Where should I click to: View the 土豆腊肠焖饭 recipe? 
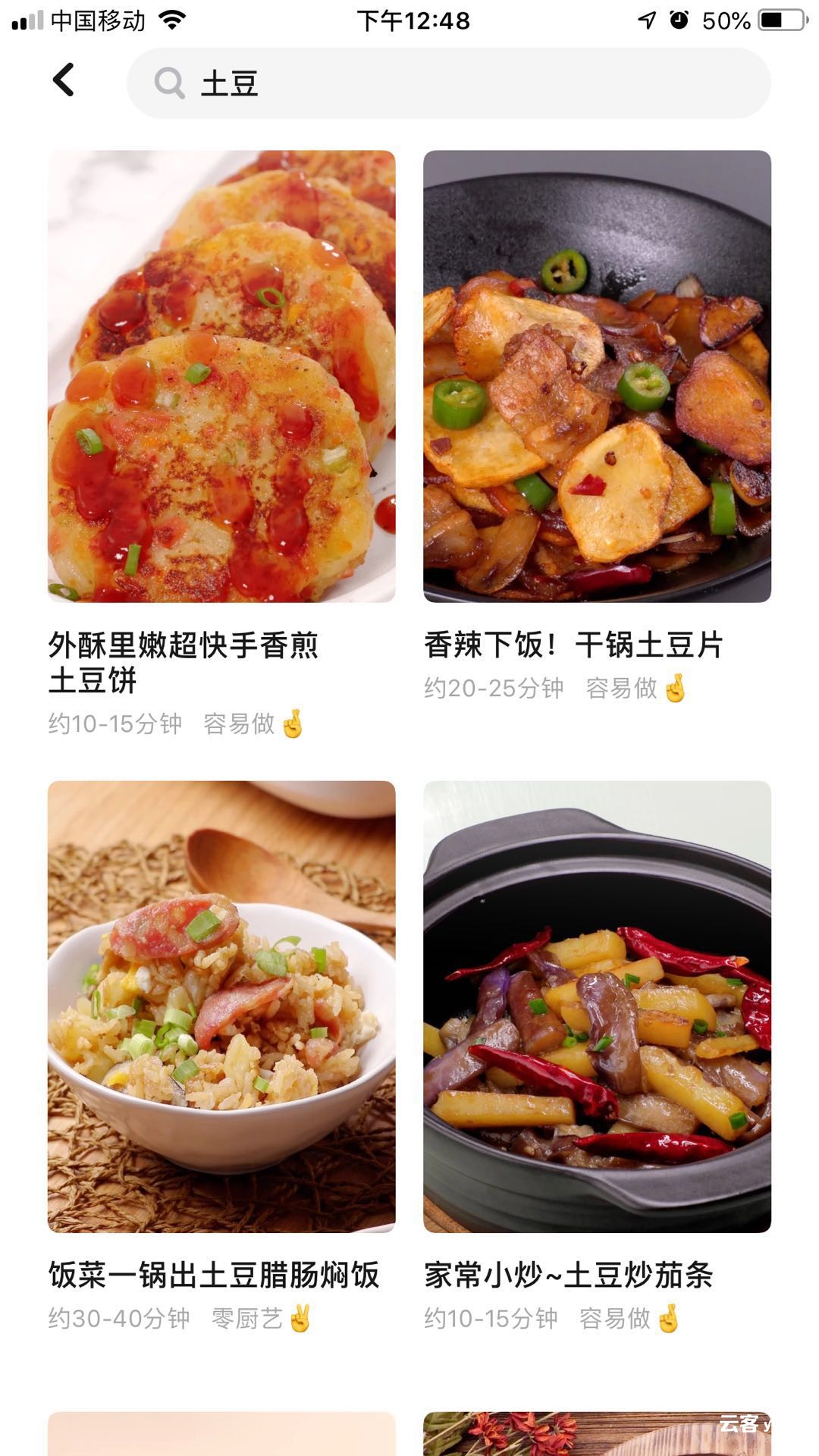click(x=221, y=1006)
